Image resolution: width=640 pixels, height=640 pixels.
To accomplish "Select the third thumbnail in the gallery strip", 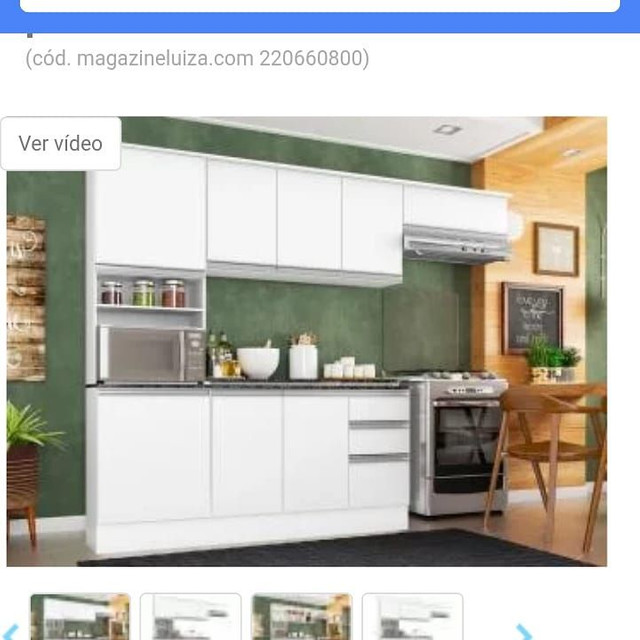I will pos(301,617).
